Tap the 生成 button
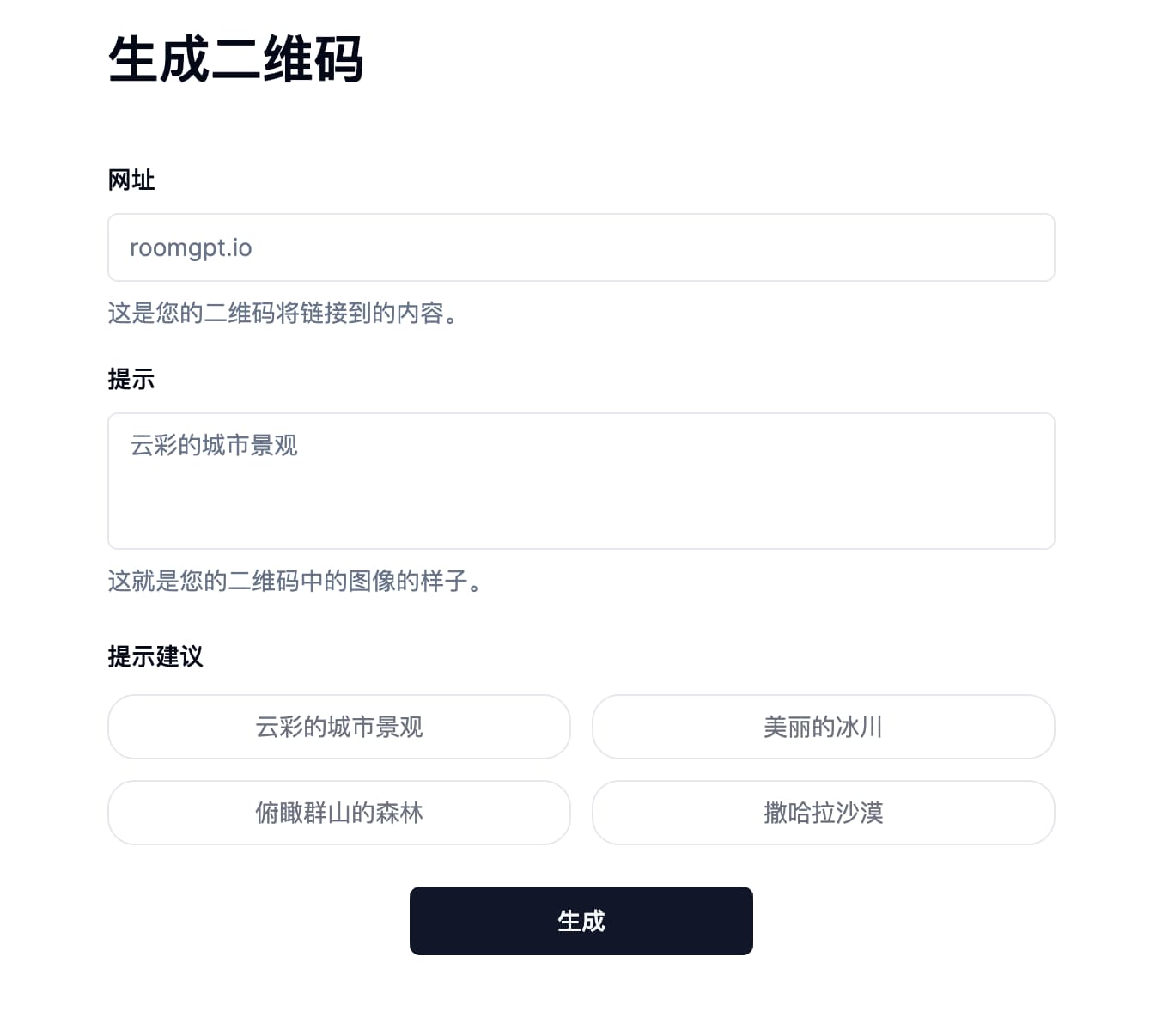1156x1036 pixels. coord(581,921)
